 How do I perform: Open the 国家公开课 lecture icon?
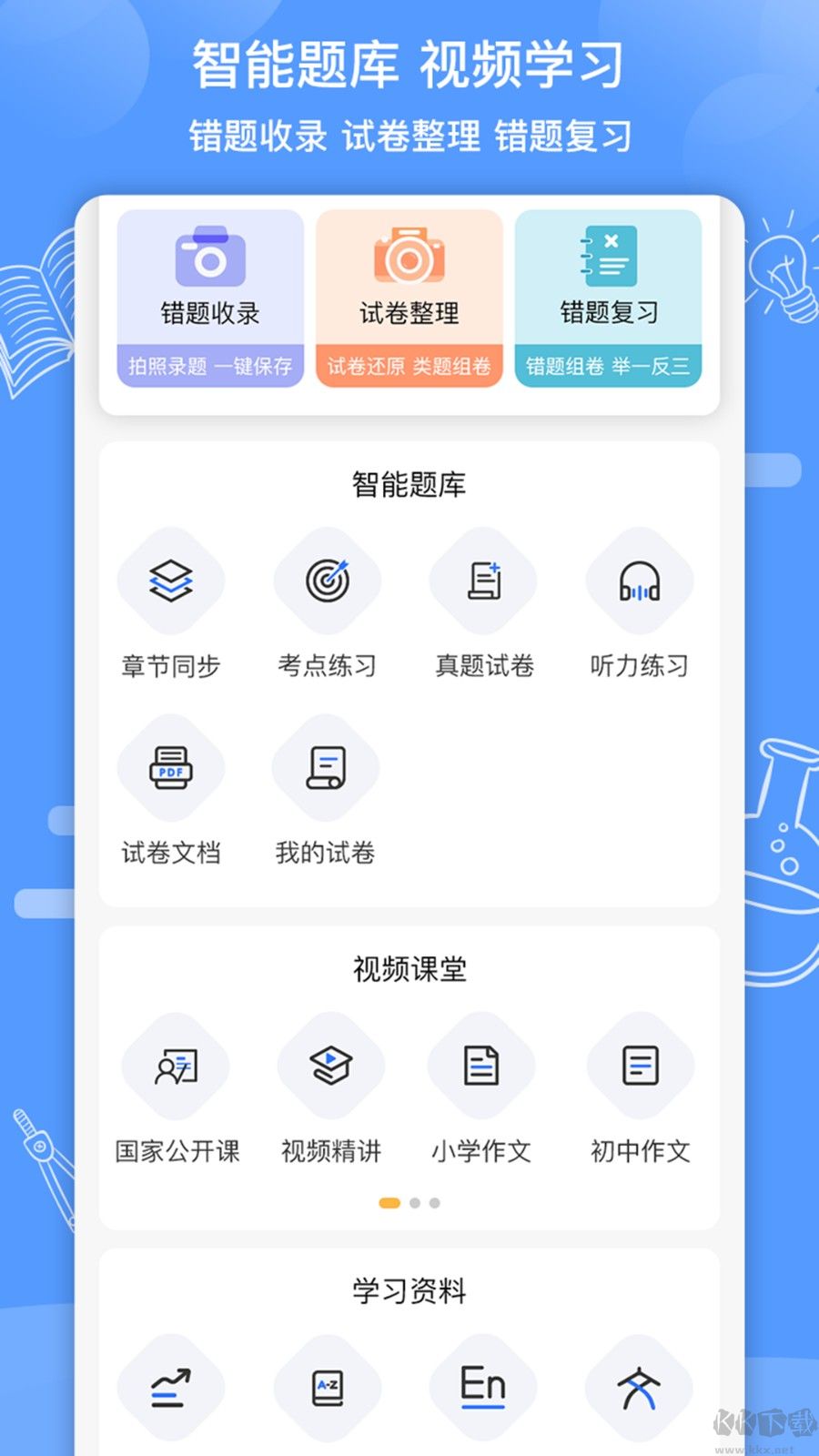point(175,1067)
